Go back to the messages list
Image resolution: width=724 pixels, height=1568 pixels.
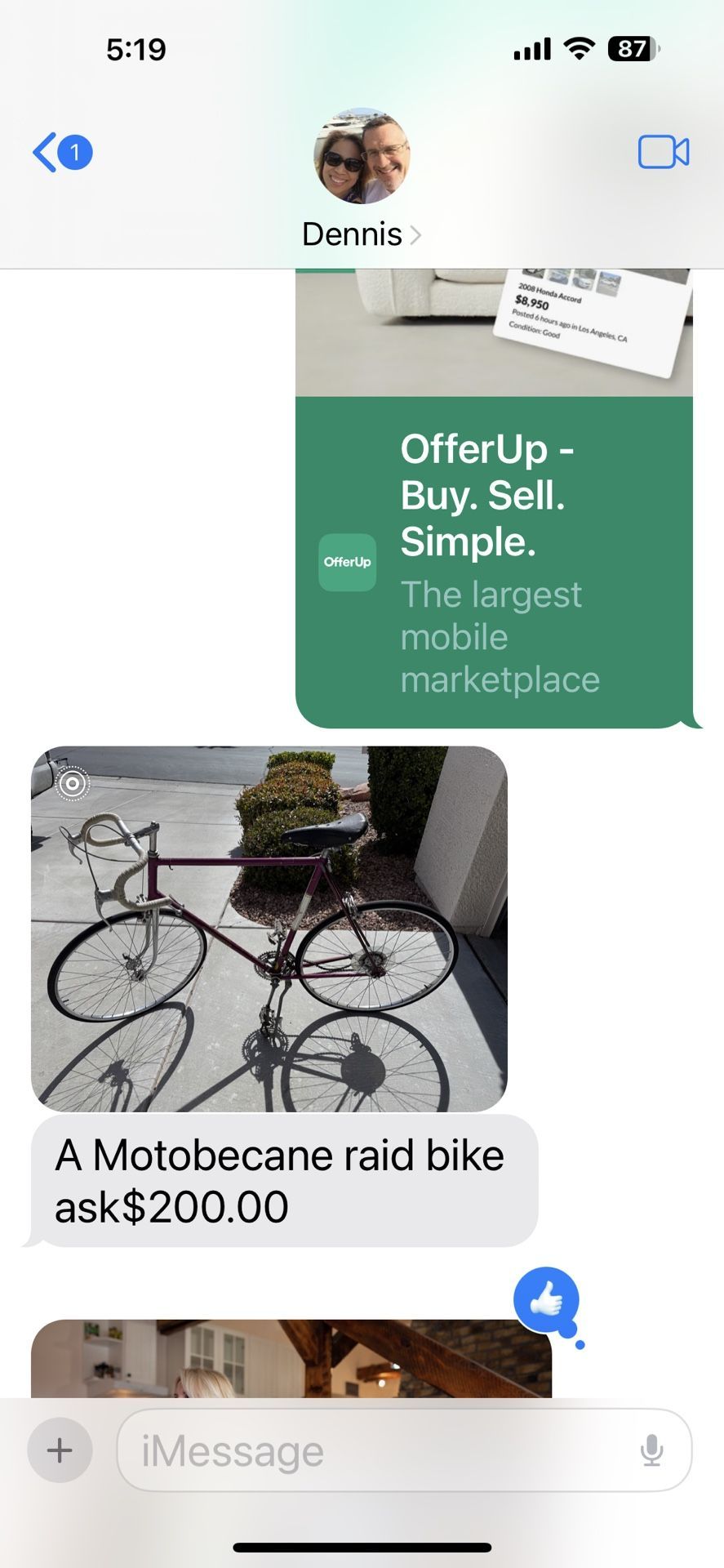[x=59, y=153]
